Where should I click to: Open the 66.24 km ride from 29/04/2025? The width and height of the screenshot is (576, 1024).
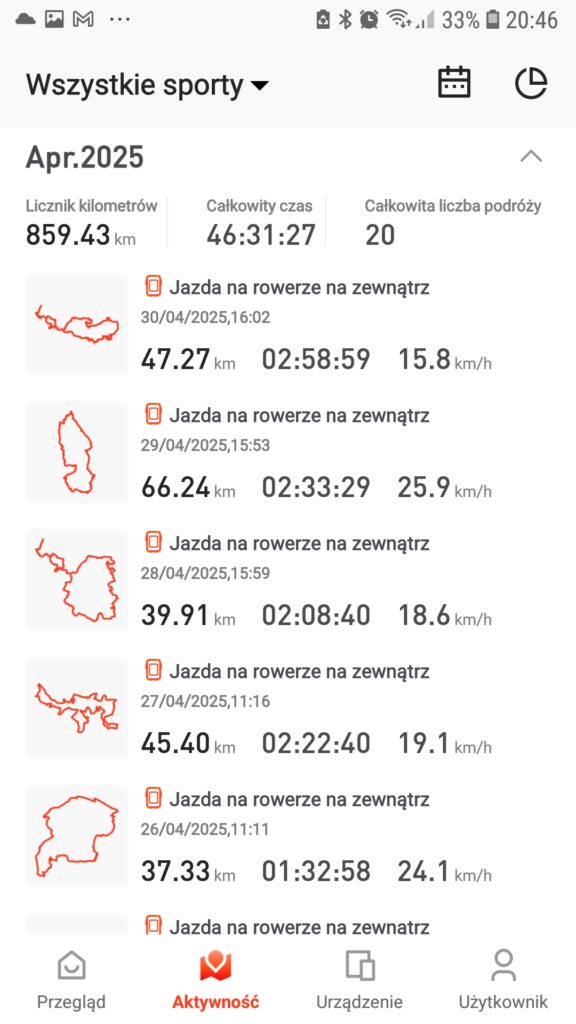point(288,453)
